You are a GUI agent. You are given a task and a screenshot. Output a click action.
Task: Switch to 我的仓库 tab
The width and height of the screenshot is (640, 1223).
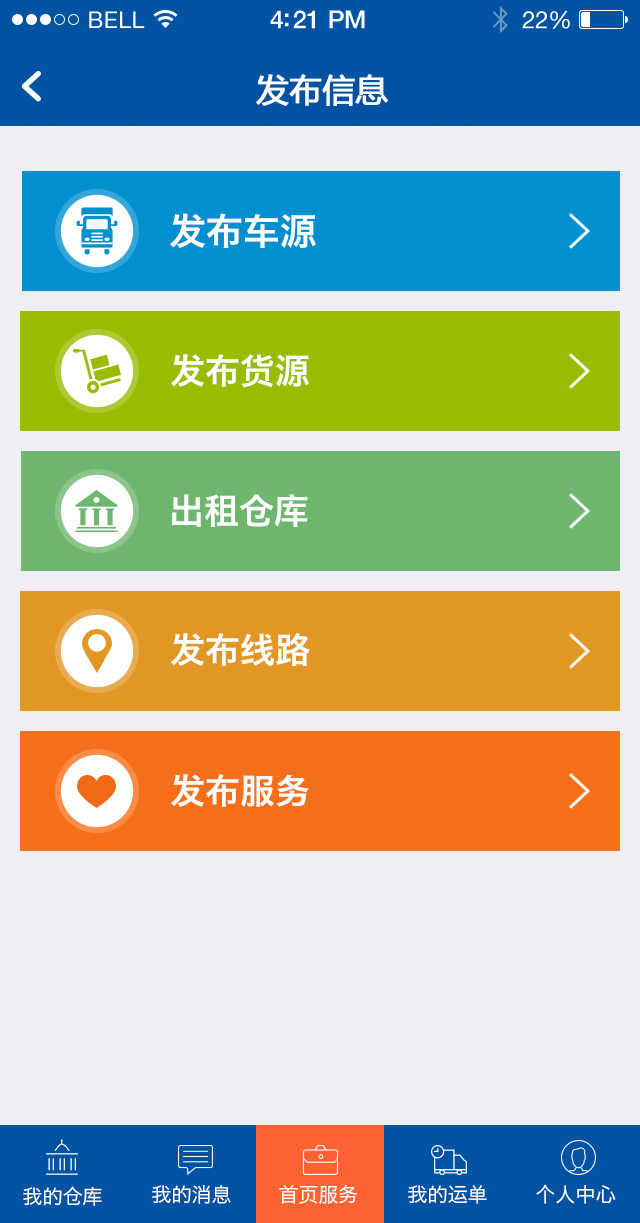click(63, 1174)
